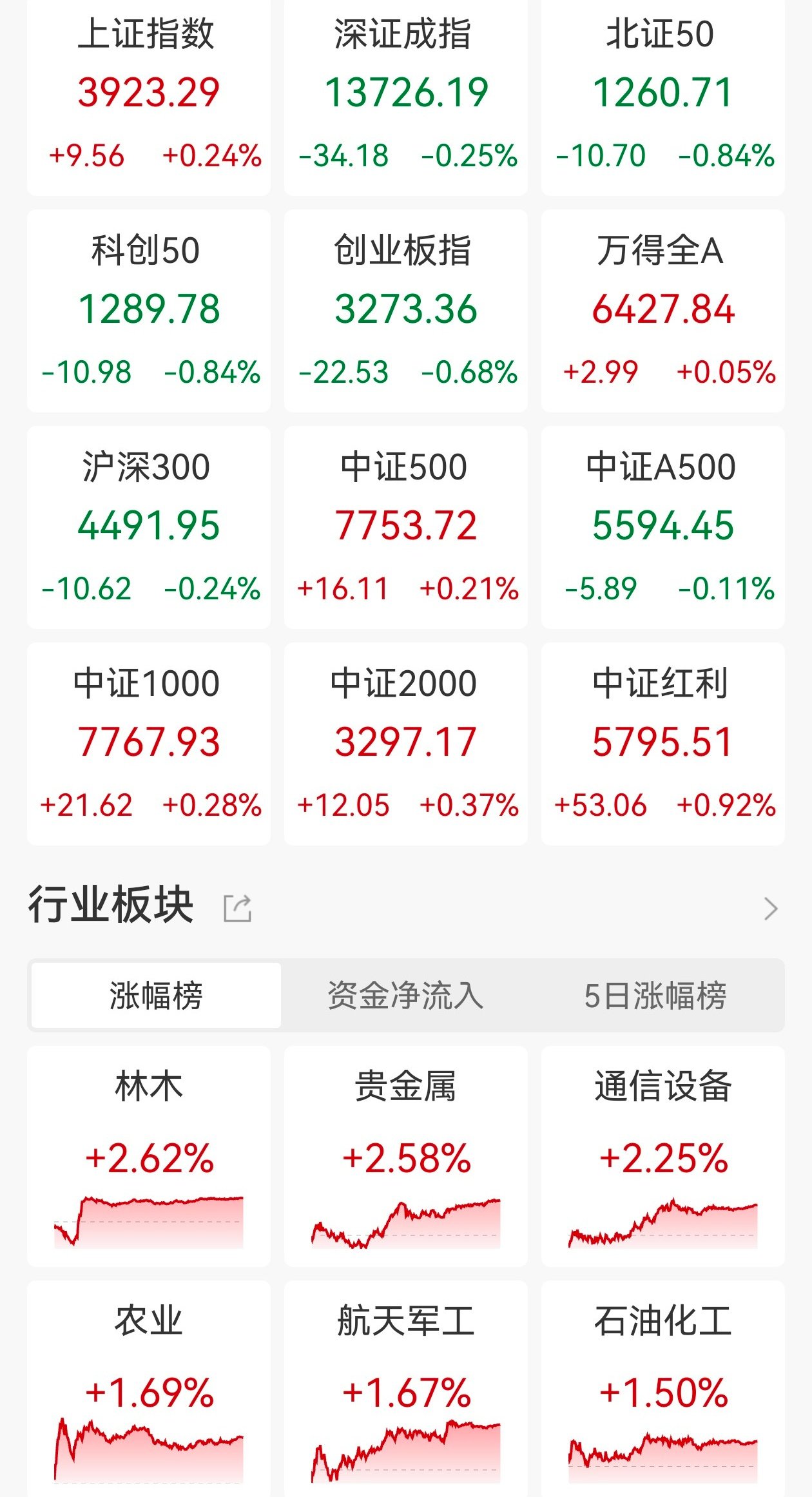The height and width of the screenshot is (1497, 812).
Task: Open the 中证500 index card
Action: pyautogui.click(x=405, y=526)
